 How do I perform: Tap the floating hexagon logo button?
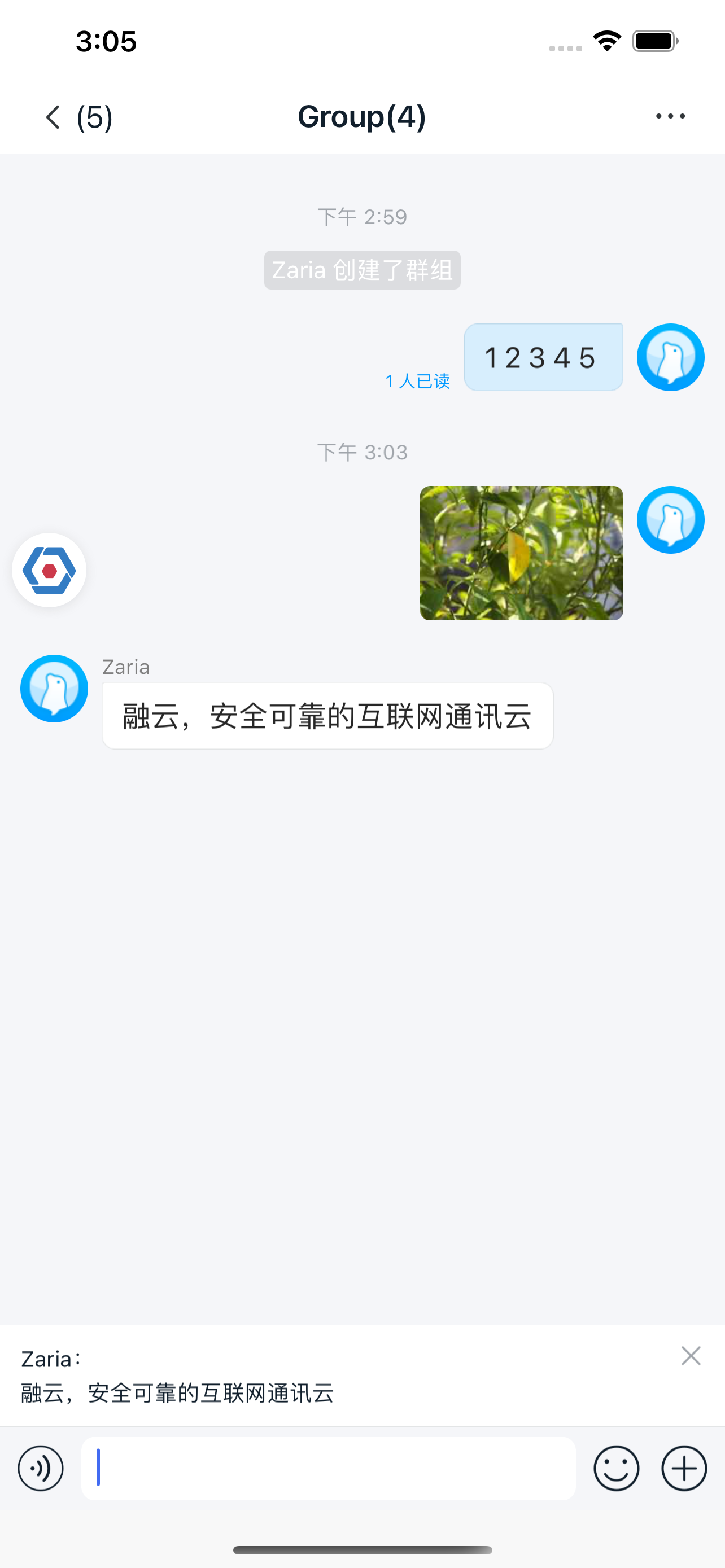[x=49, y=570]
